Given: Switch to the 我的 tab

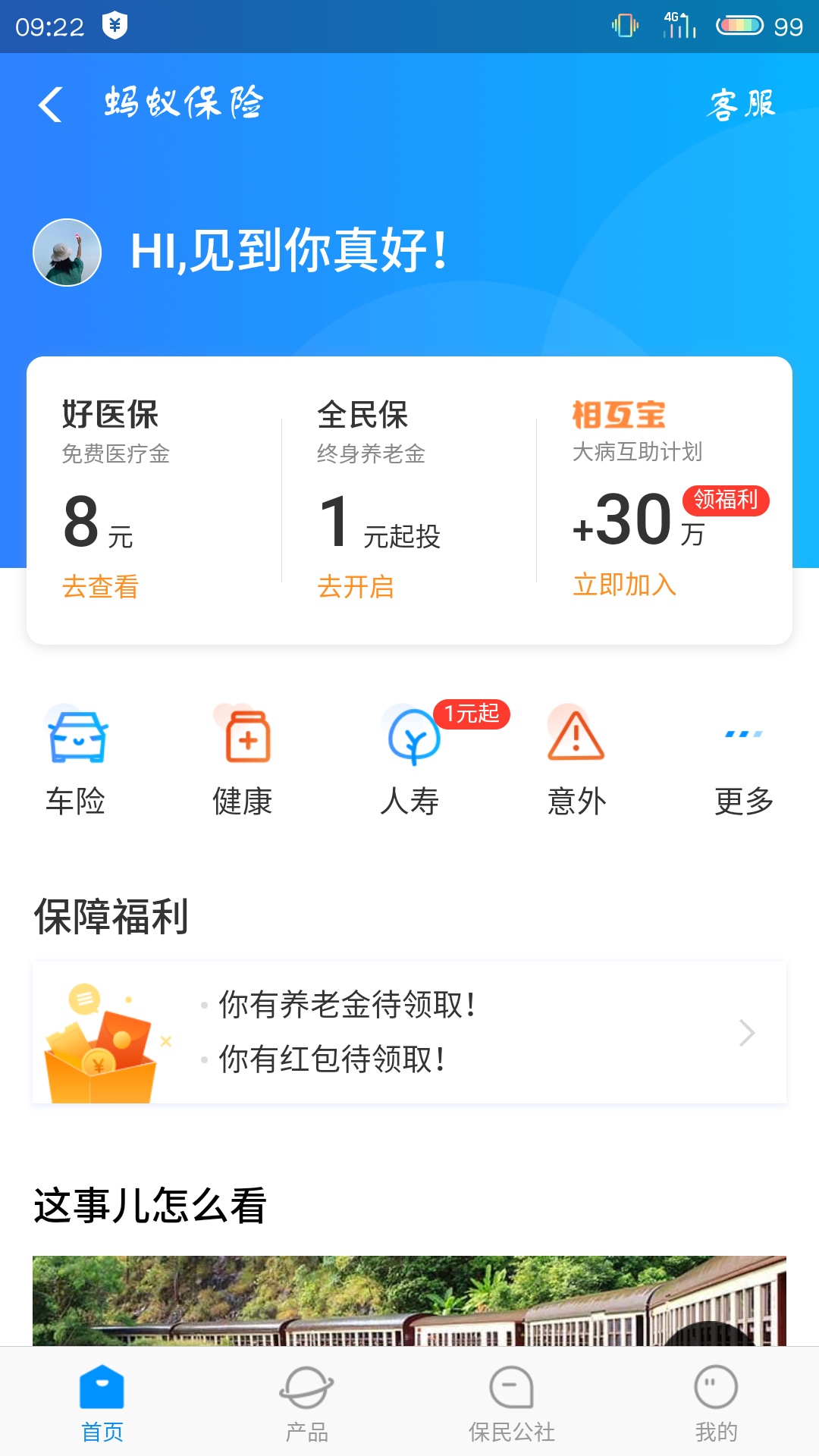Looking at the screenshot, I should click(x=717, y=1403).
